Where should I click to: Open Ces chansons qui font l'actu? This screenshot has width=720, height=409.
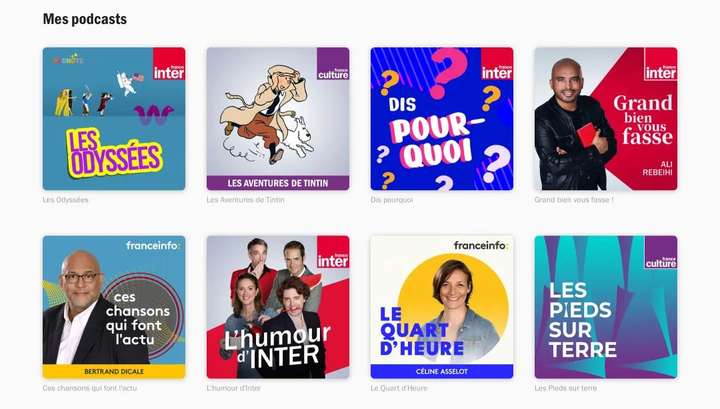tap(114, 307)
